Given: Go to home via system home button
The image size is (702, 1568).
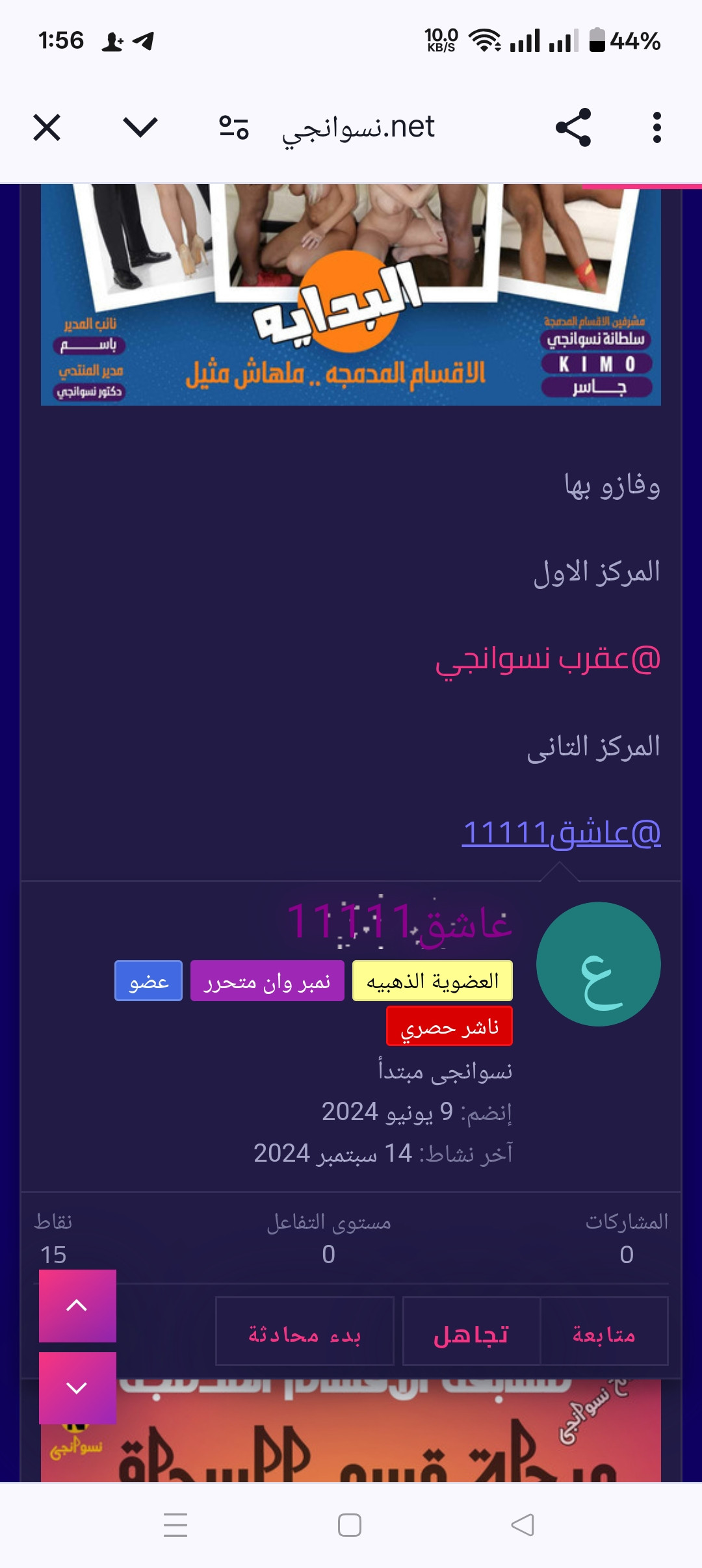Looking at the screenshot, I should pos(350,1525).
